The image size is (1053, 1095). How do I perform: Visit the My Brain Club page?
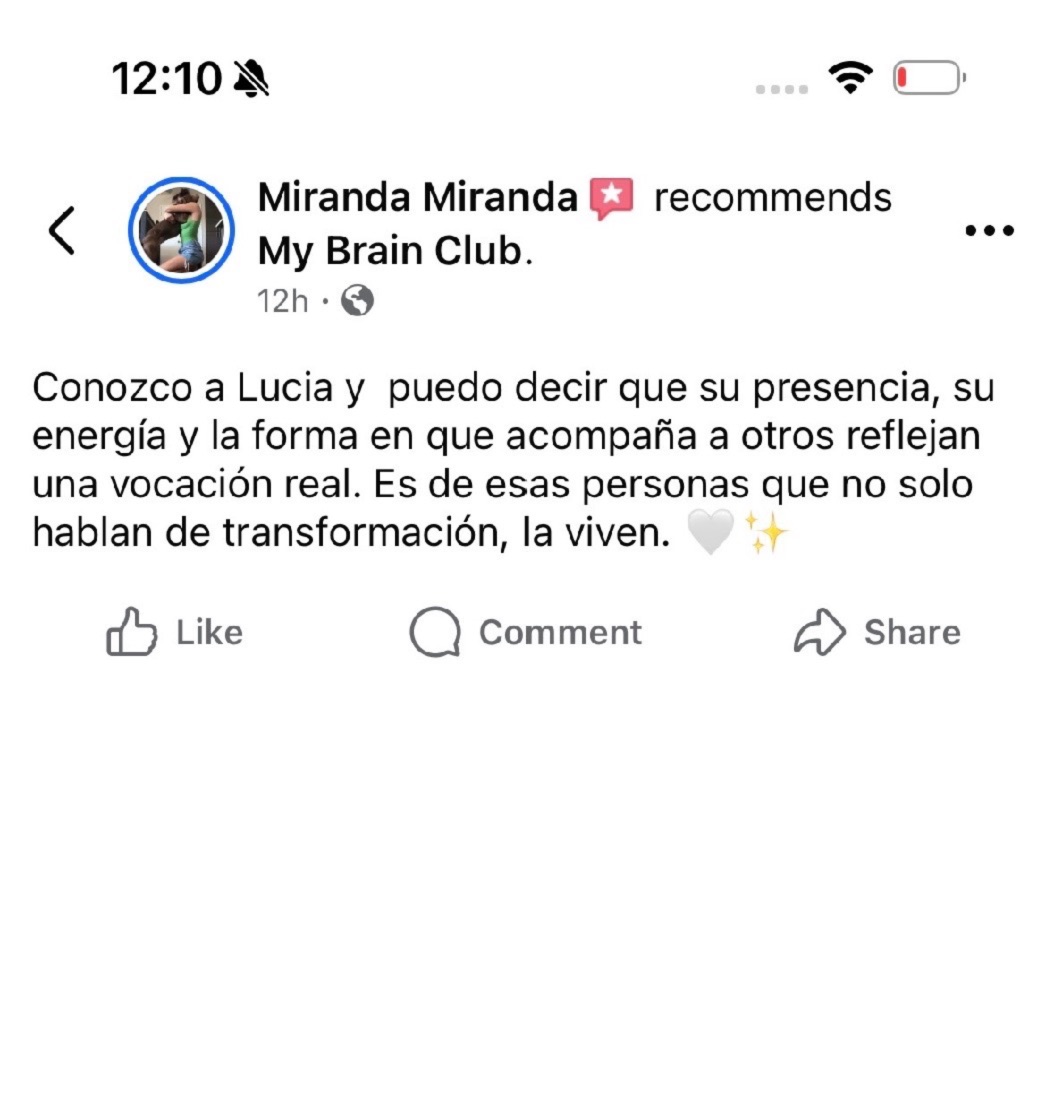pyautogui.click(x=390, y=252)
